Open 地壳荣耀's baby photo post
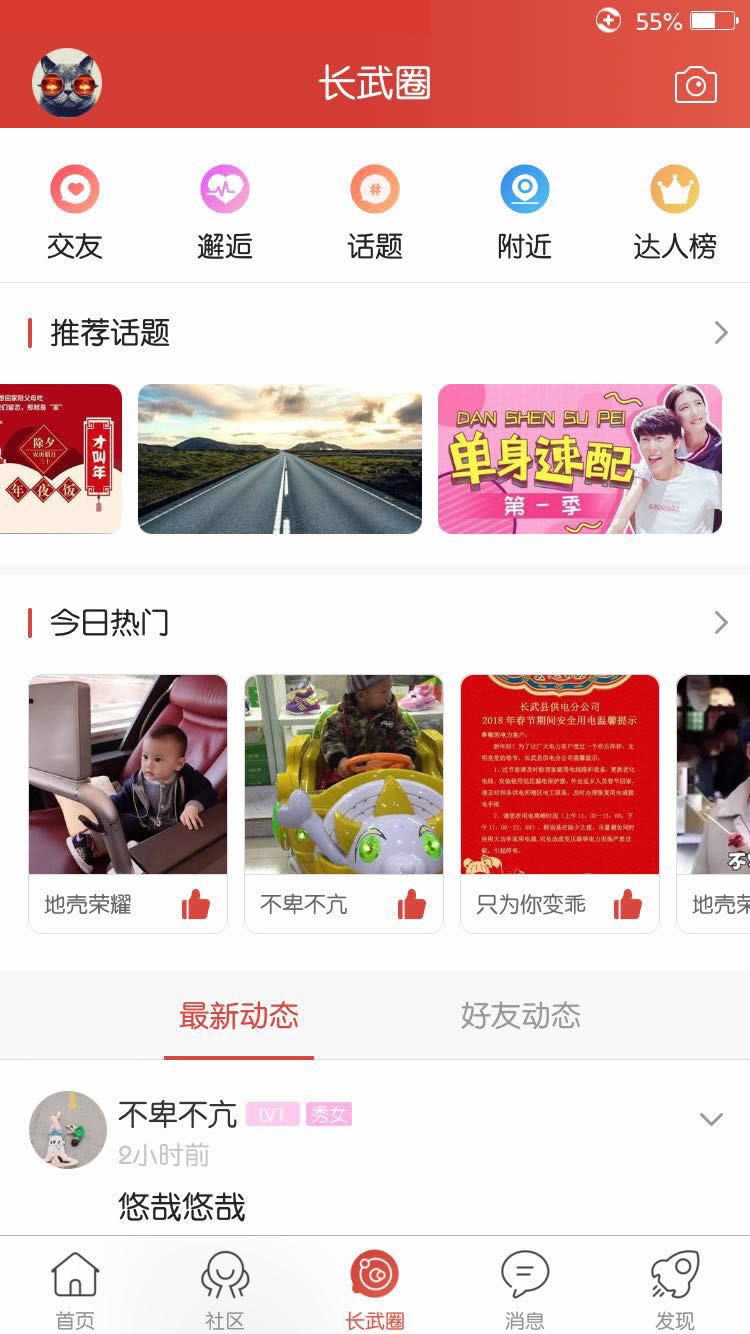This screenshot has width=750, height=1334. 128,774
